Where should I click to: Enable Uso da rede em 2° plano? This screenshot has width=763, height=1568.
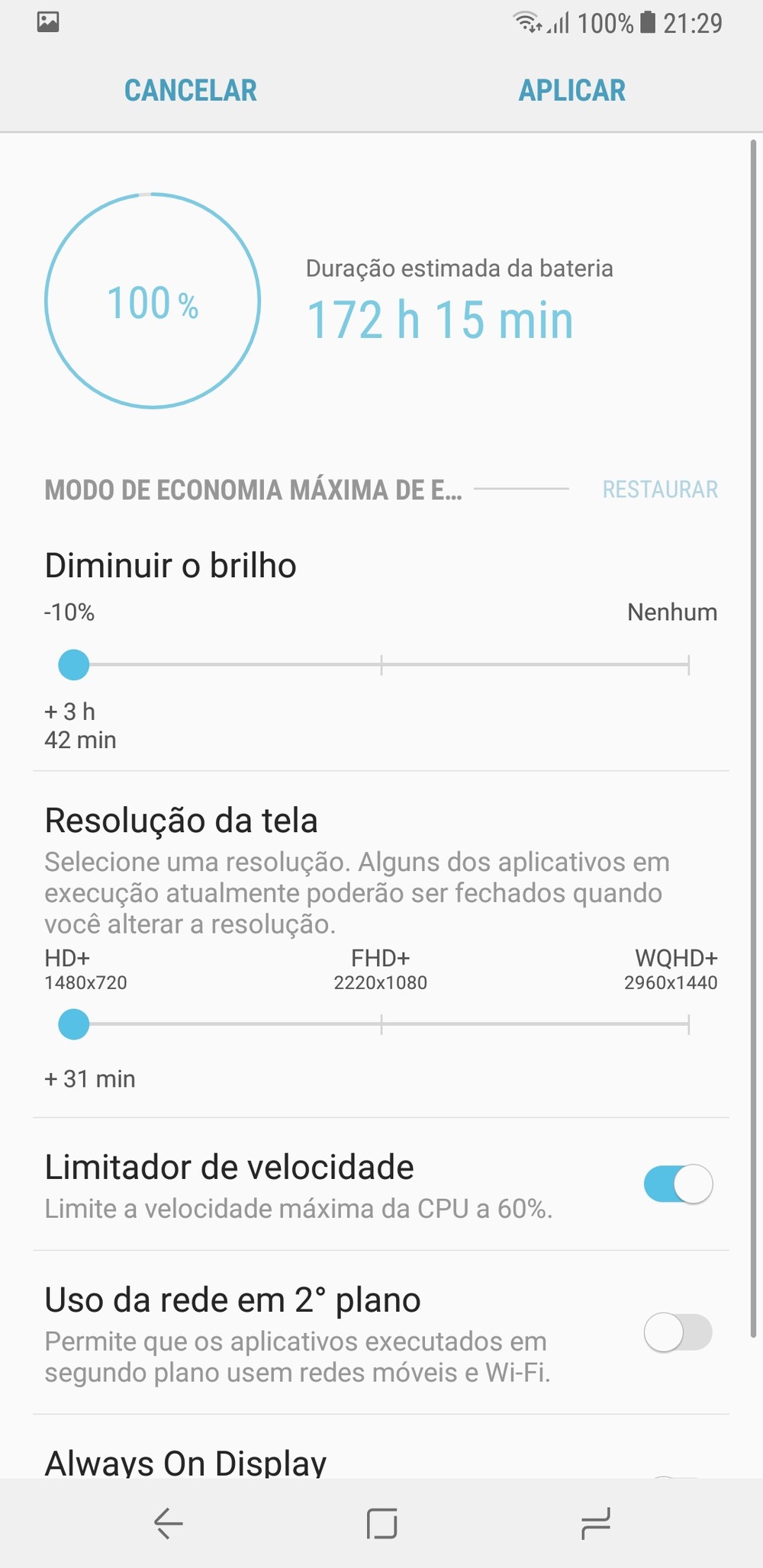[x=678, y=1332]
